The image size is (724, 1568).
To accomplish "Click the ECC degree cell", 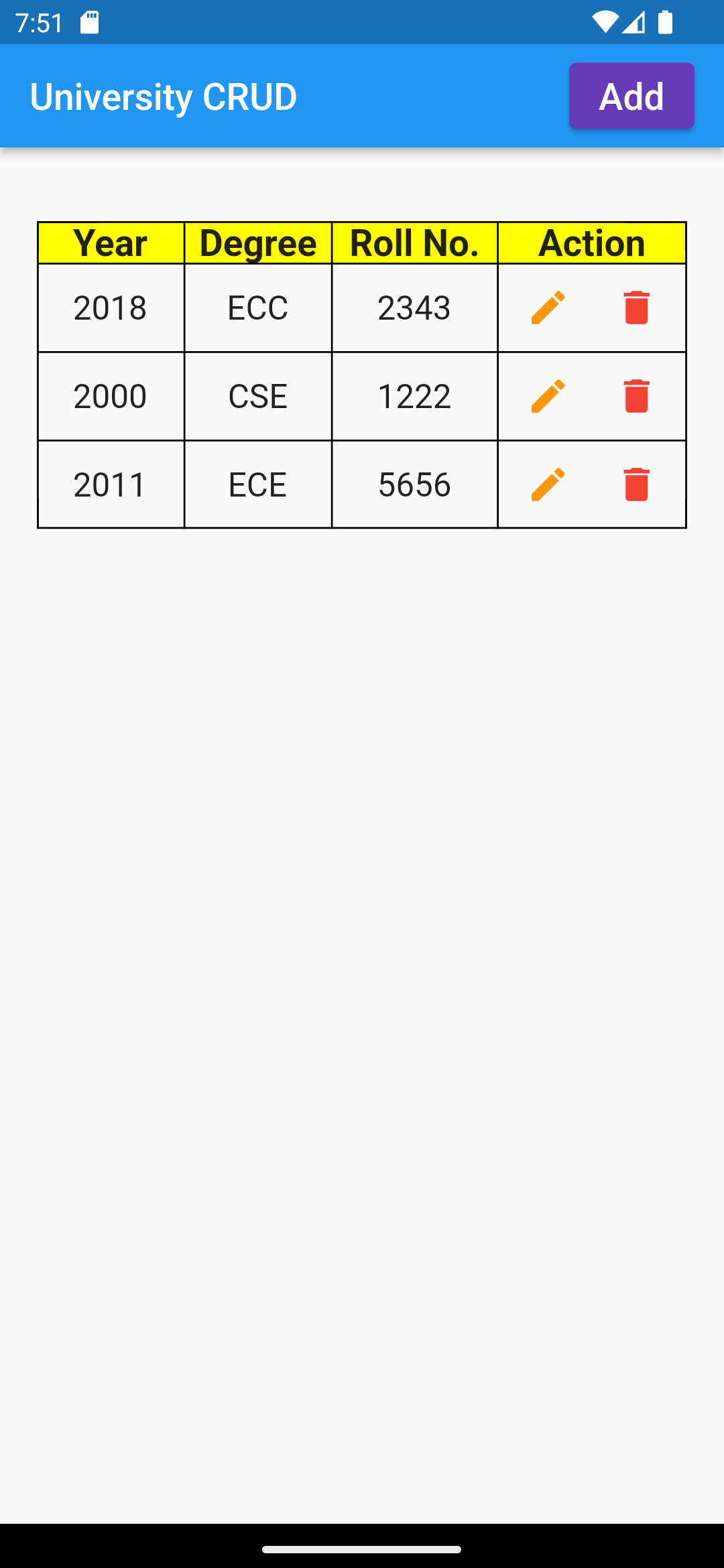I will (x=258, y=308).
